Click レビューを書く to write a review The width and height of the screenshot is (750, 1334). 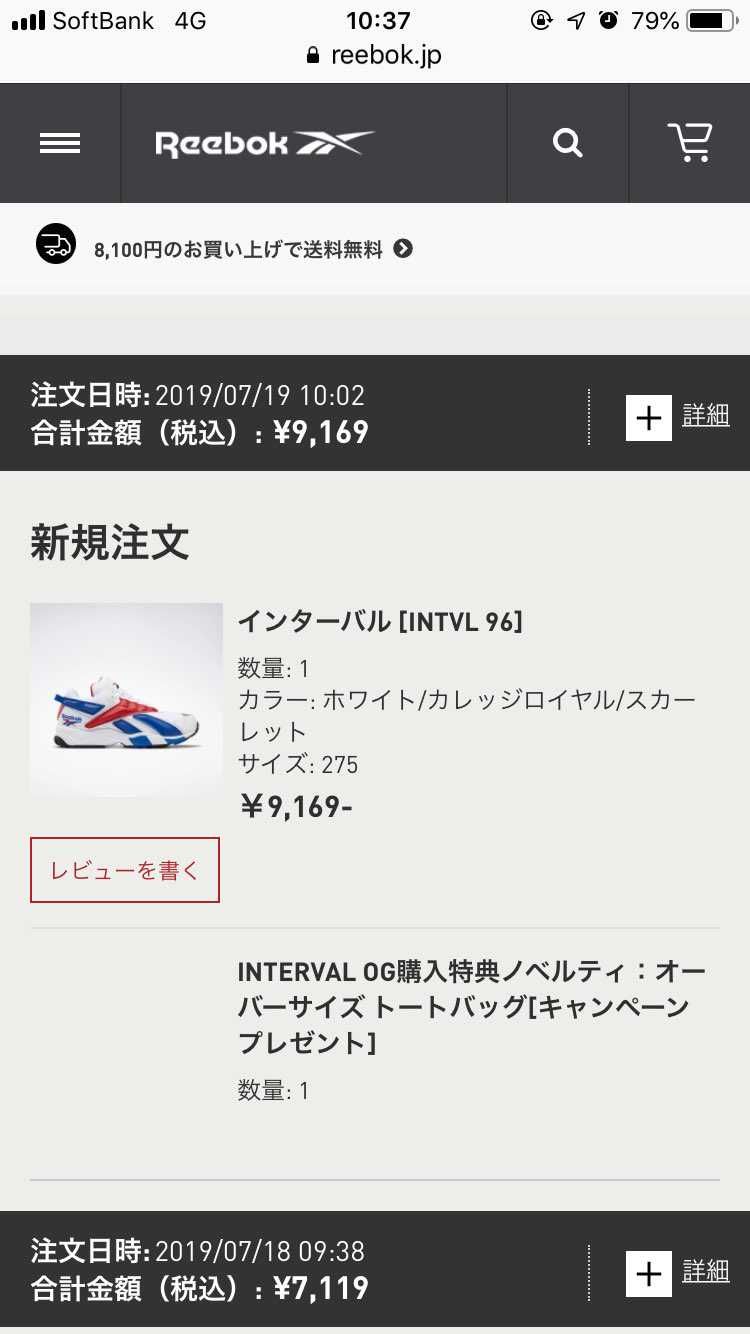[x=124, y=869]
